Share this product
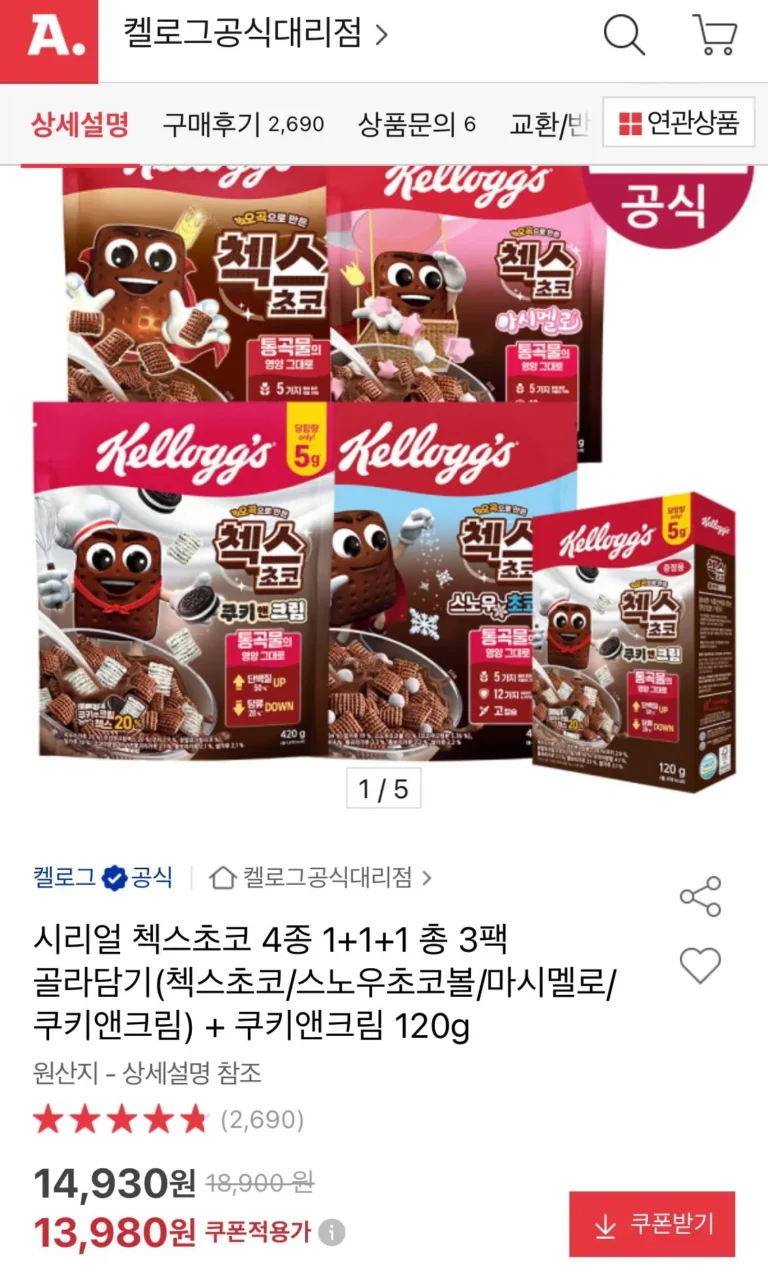The image size is (768, 1270). (x=700, y=896)
